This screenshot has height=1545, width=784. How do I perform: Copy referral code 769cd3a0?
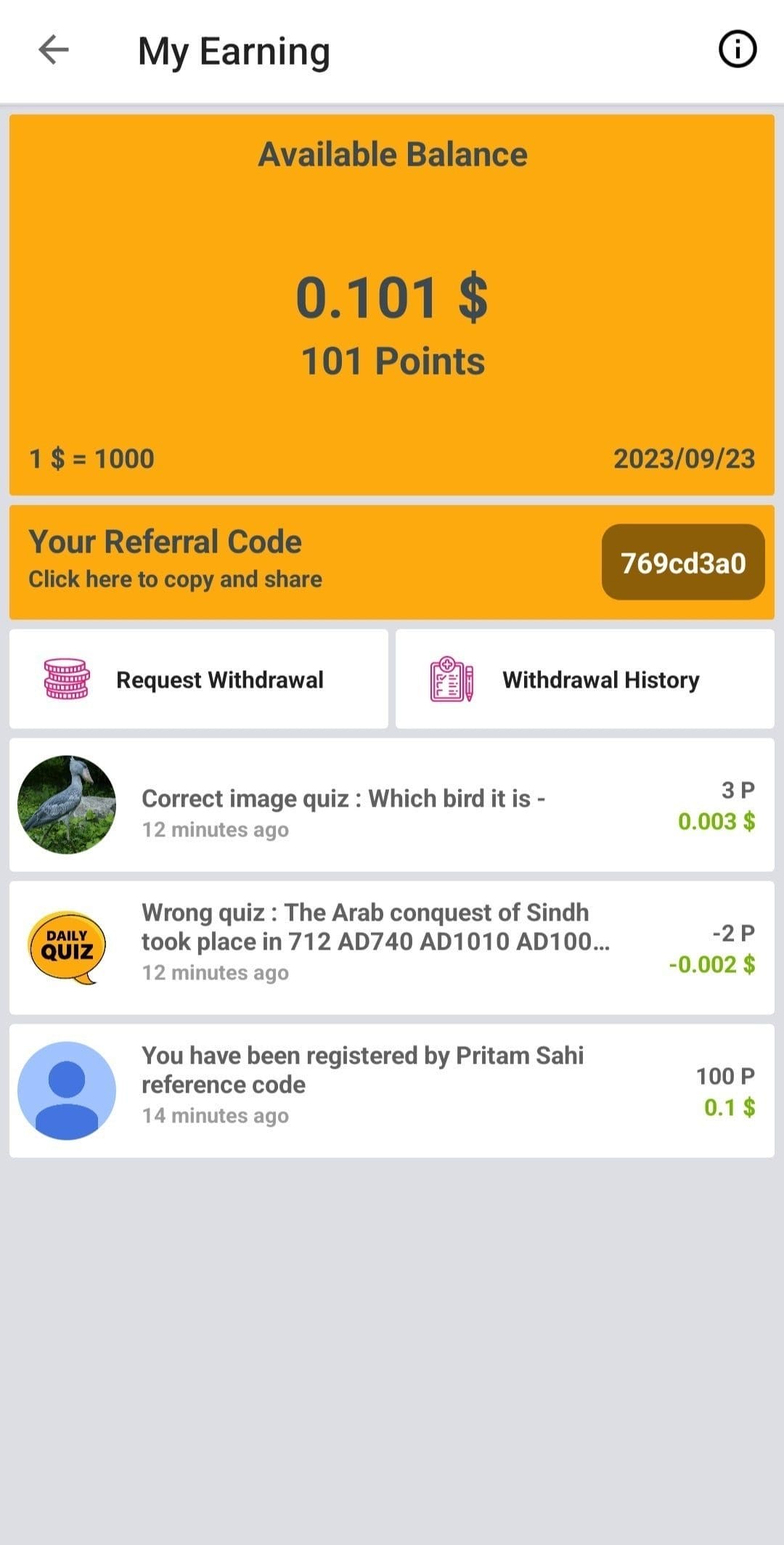coord(683,563)
